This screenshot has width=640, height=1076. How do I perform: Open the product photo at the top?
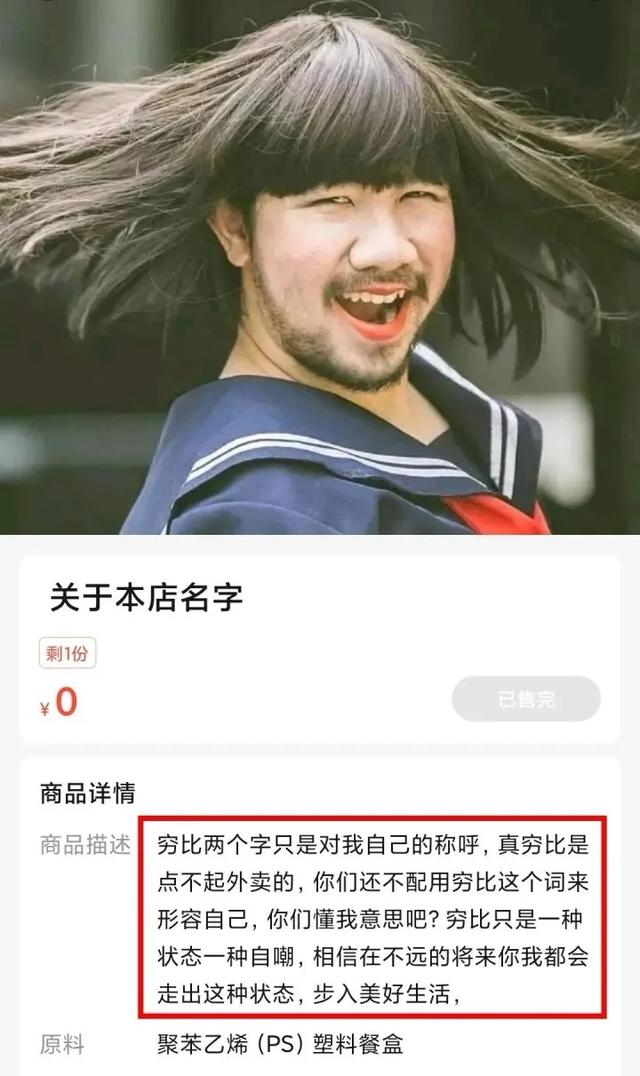(x=320, y=267)
